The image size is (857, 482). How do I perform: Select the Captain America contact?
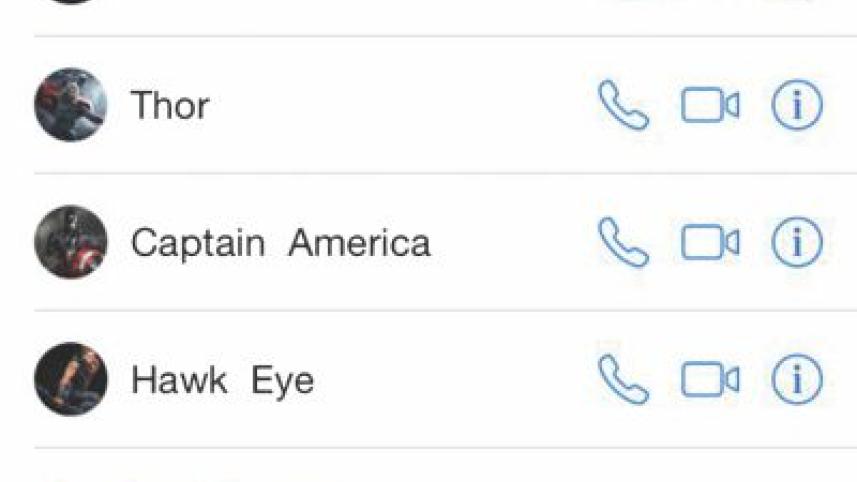click(280, 243)
